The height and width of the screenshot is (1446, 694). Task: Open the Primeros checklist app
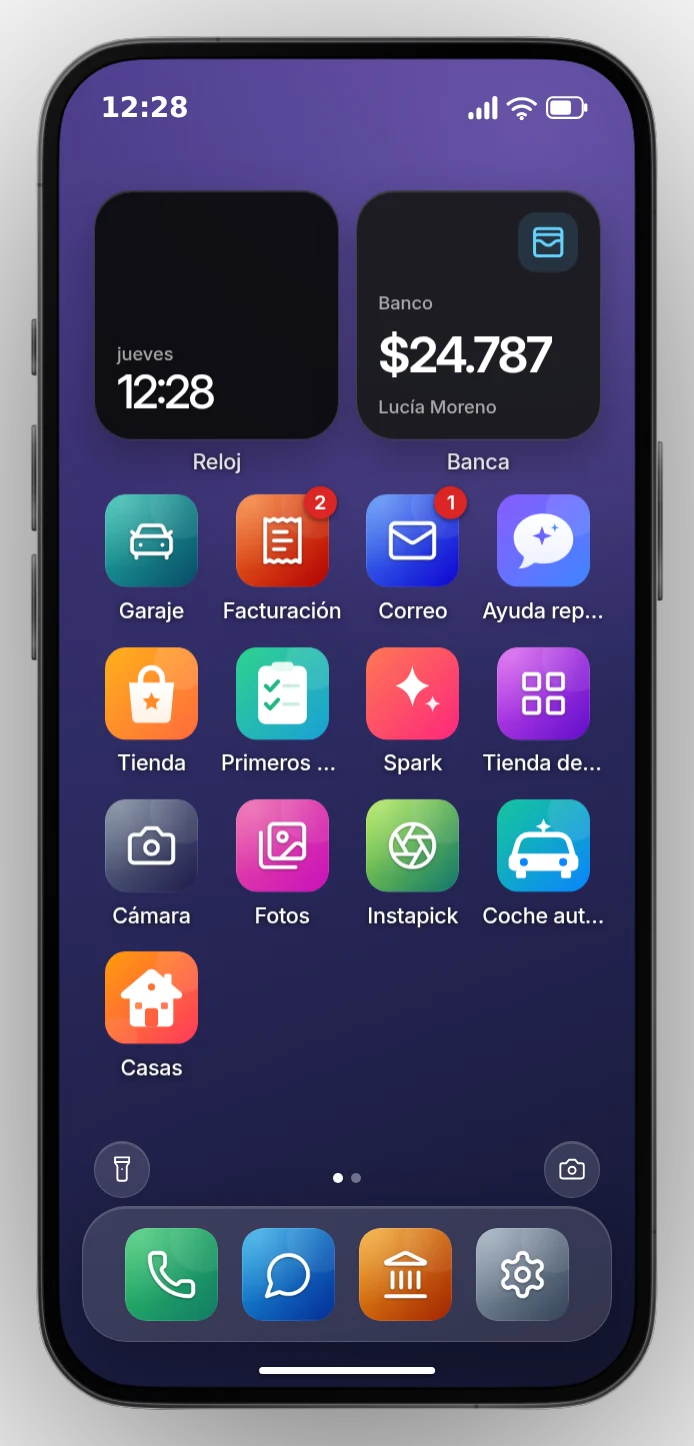[x=282, y=693]
